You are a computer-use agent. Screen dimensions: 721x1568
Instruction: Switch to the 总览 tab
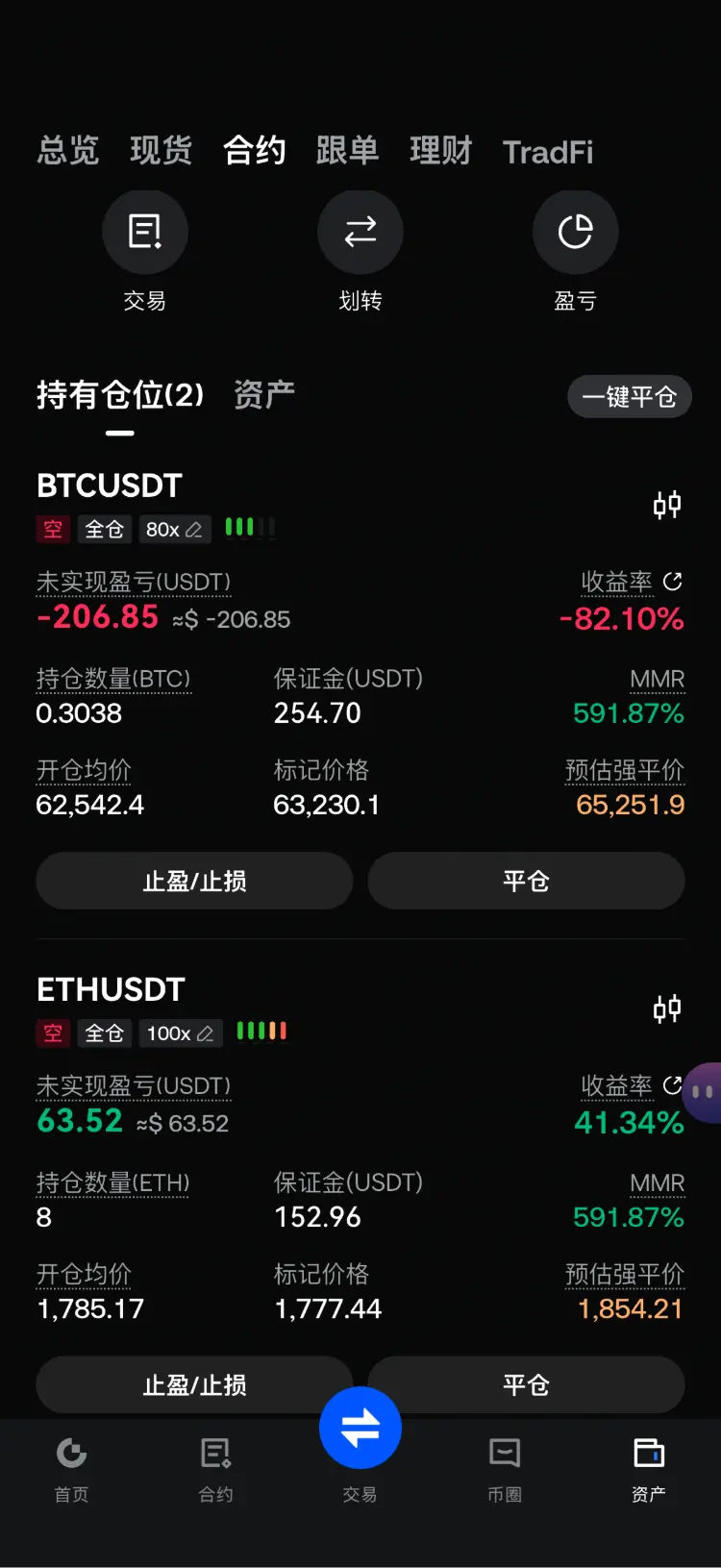coord(68,151)
